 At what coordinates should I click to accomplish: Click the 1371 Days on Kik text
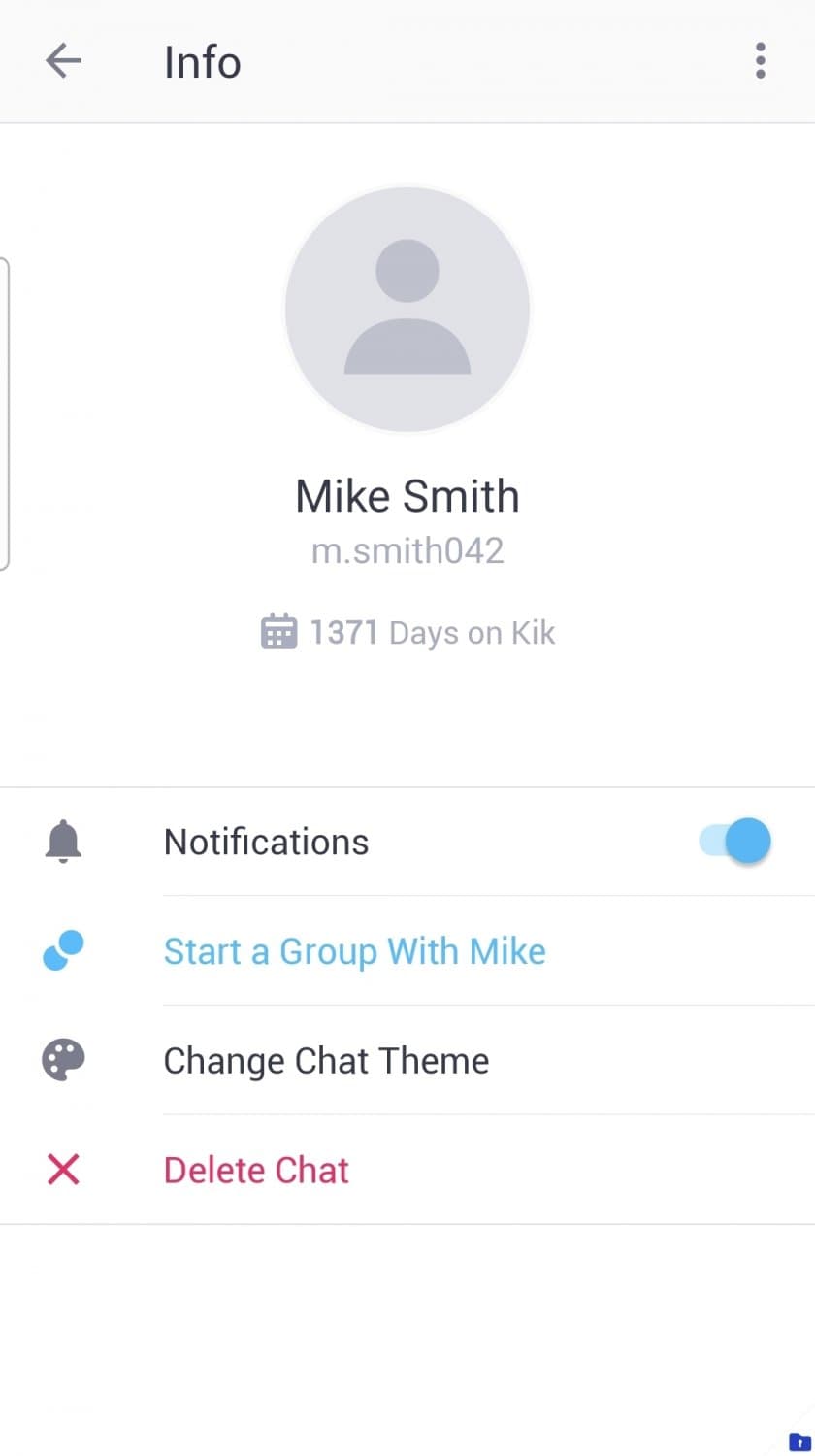coord(432,631)
